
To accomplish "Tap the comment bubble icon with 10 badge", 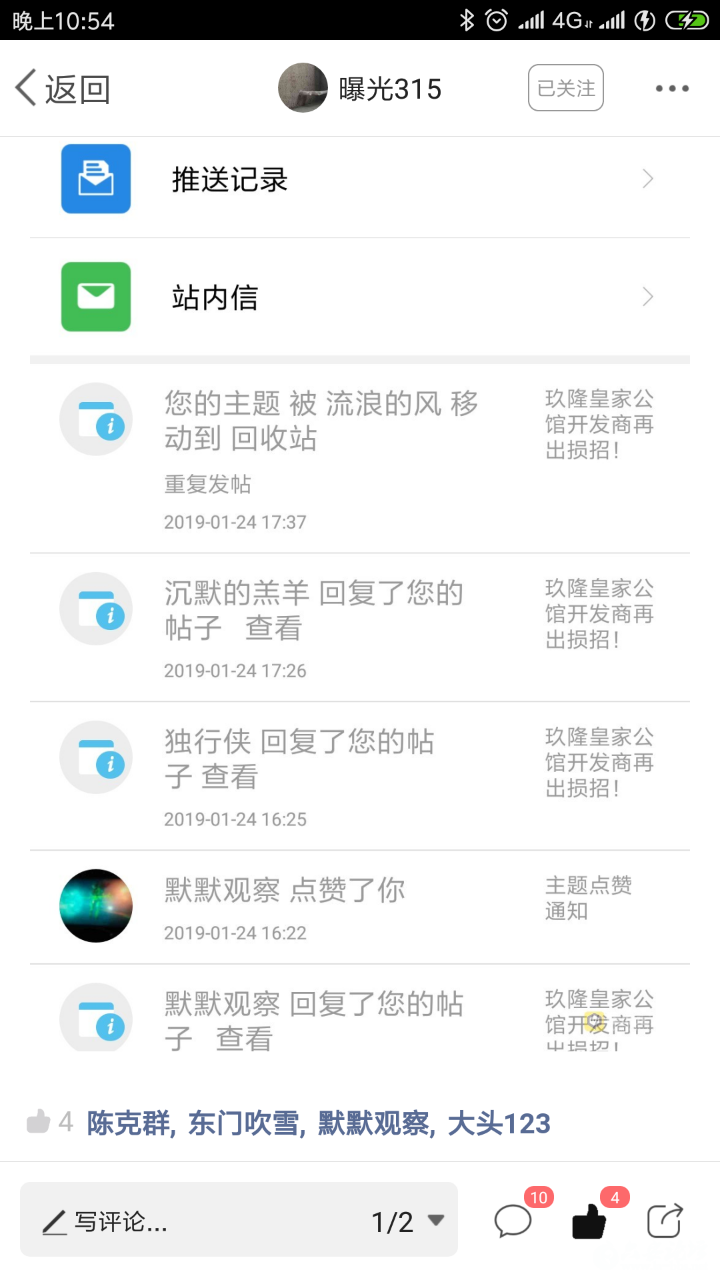I will [513, 1220].
